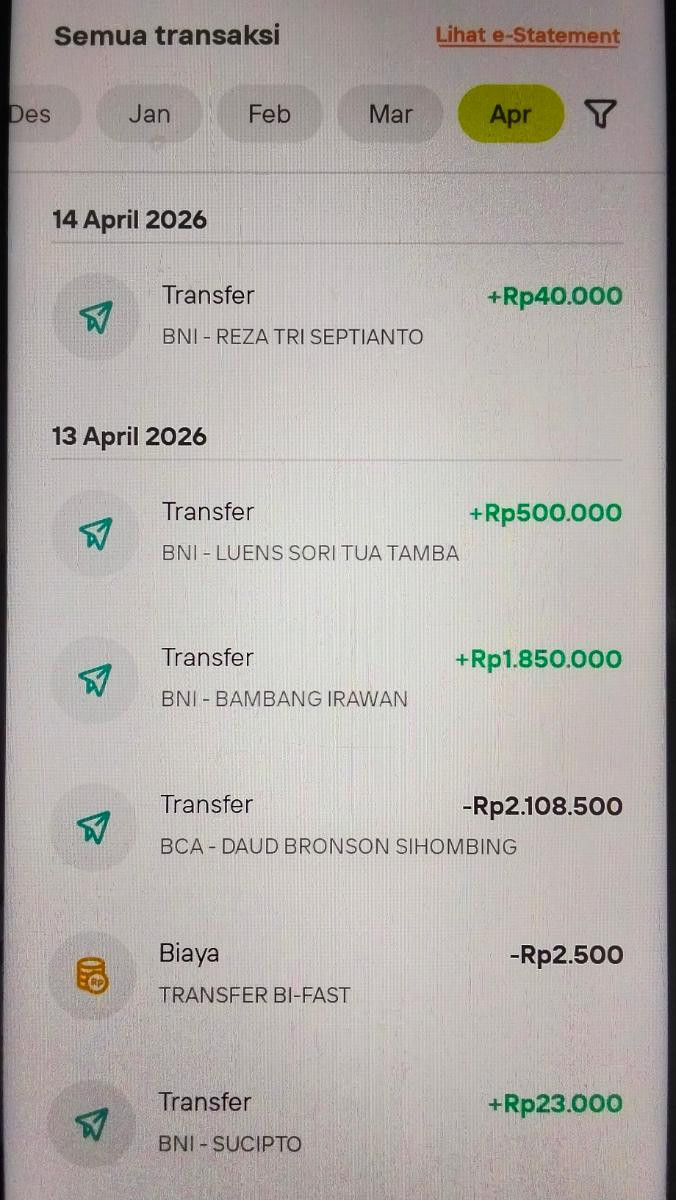Open the Lihat e-Statement link
Image resolution: width=676 pixels, height=1200 pixels.
click(527, 36)
